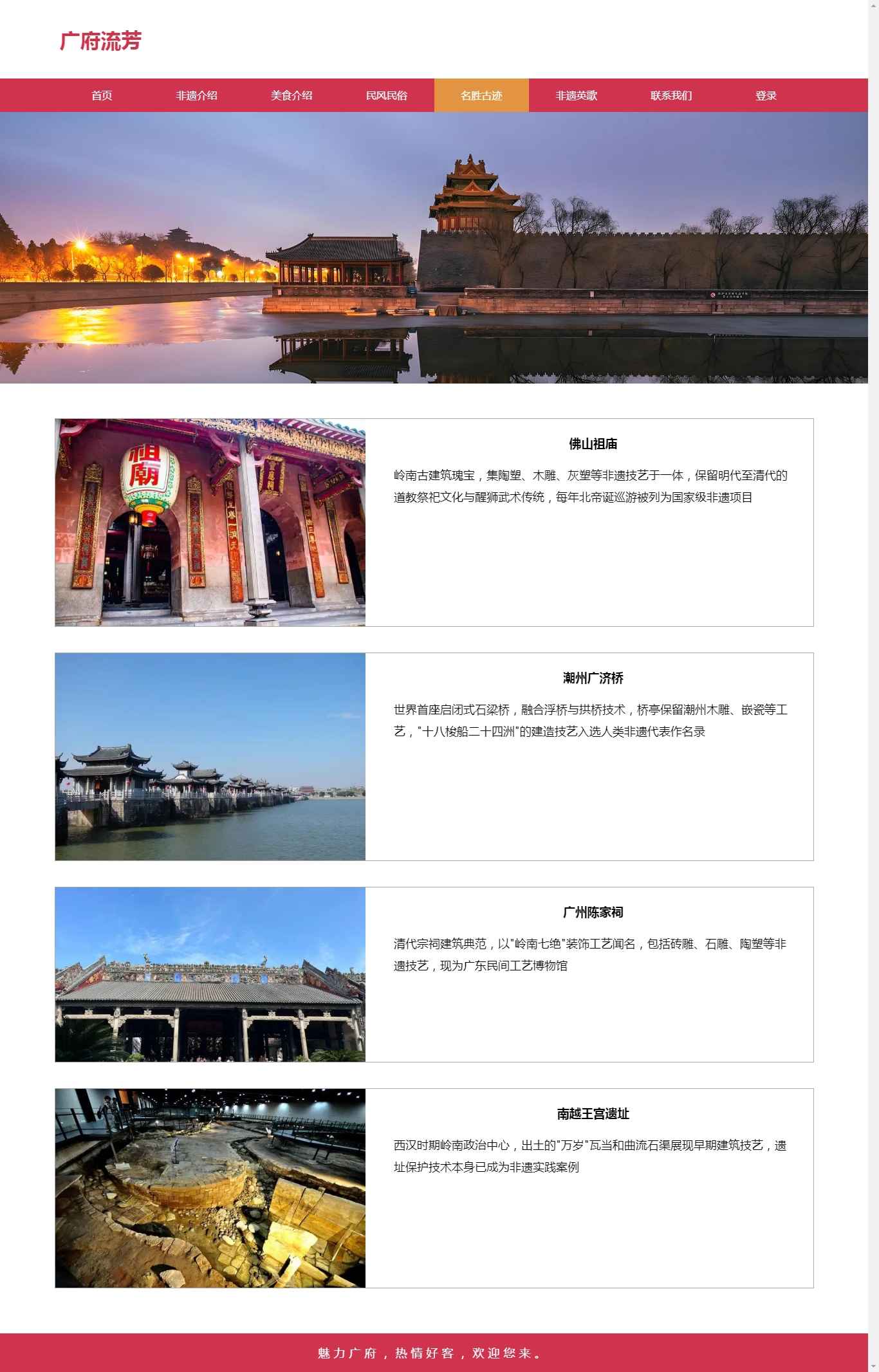Open the 佛山祖庙 card

[x=593, y=444]
